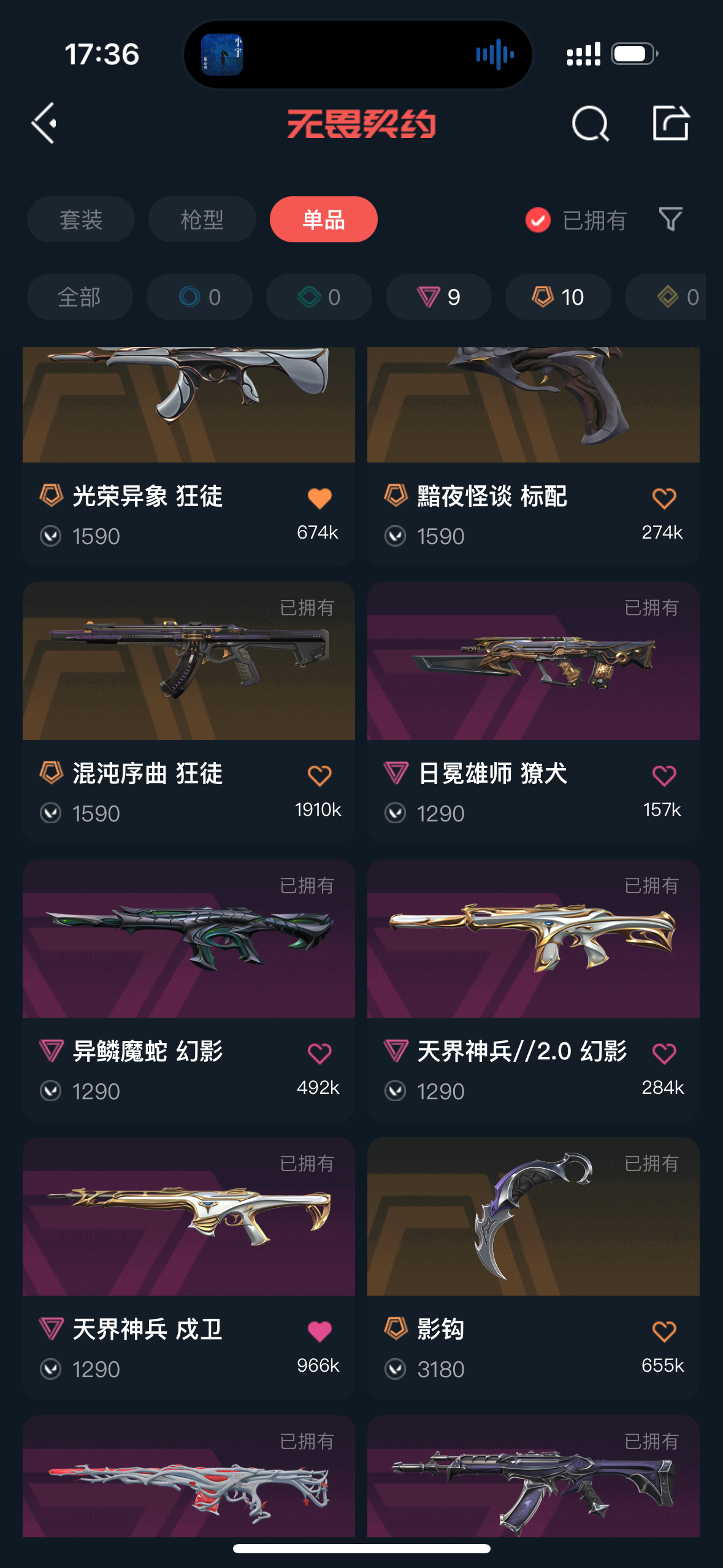Switch to the 枪型 tab
The height and width of the screenshot is (1568, 723).
pos(202,220)
